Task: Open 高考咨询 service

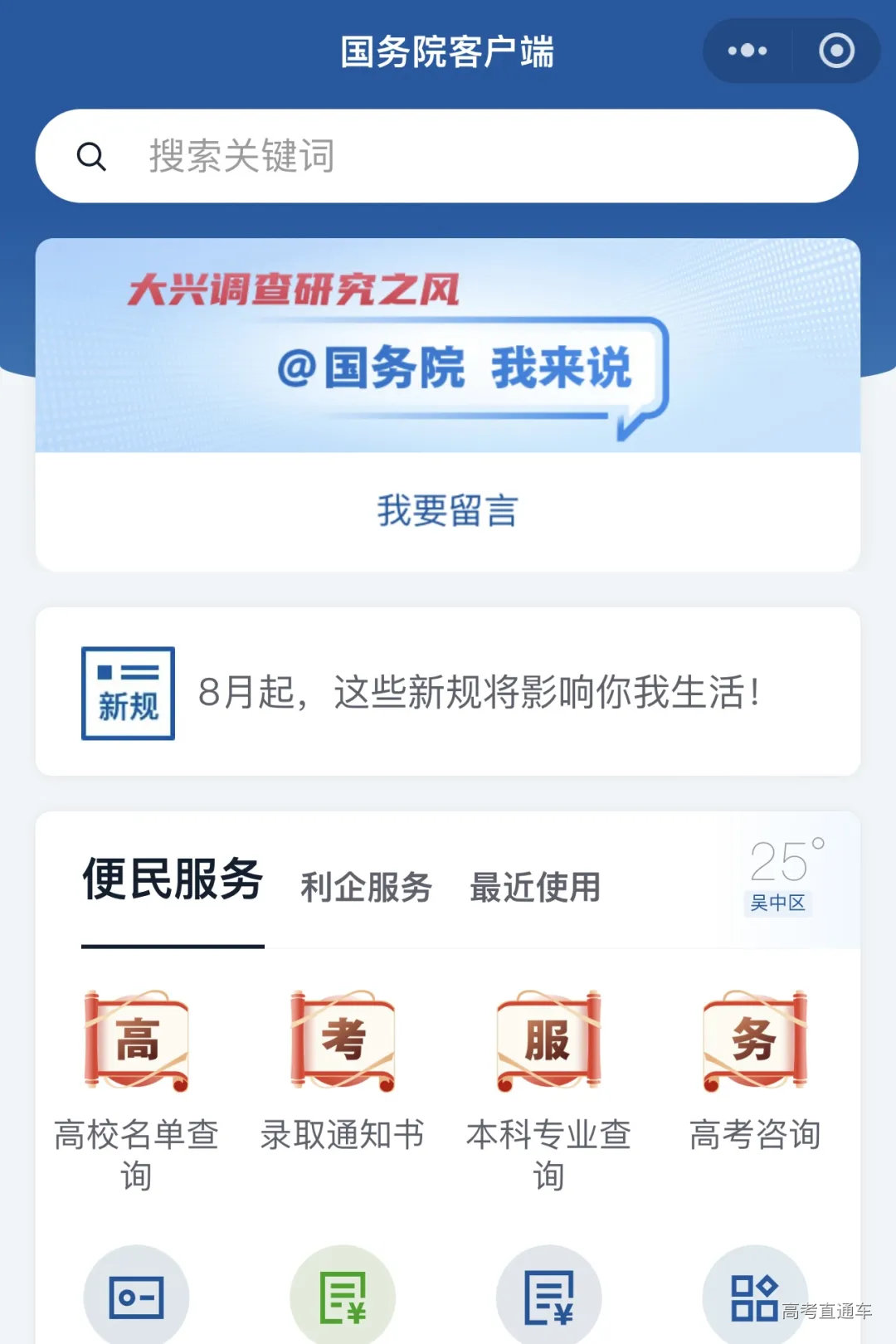Action: [755, 1070]
